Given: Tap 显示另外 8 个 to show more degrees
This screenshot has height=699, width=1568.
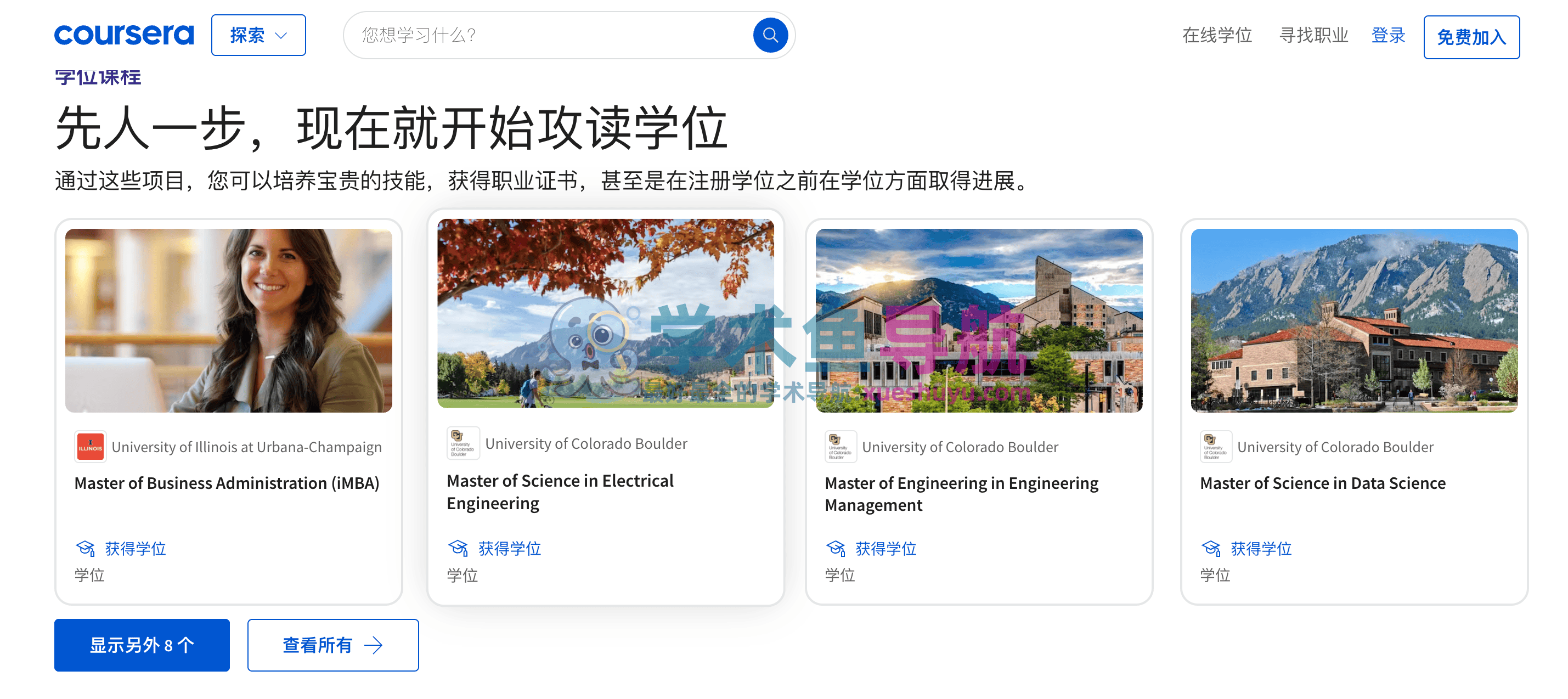Looking at the screenshot, I should [142, 644].
